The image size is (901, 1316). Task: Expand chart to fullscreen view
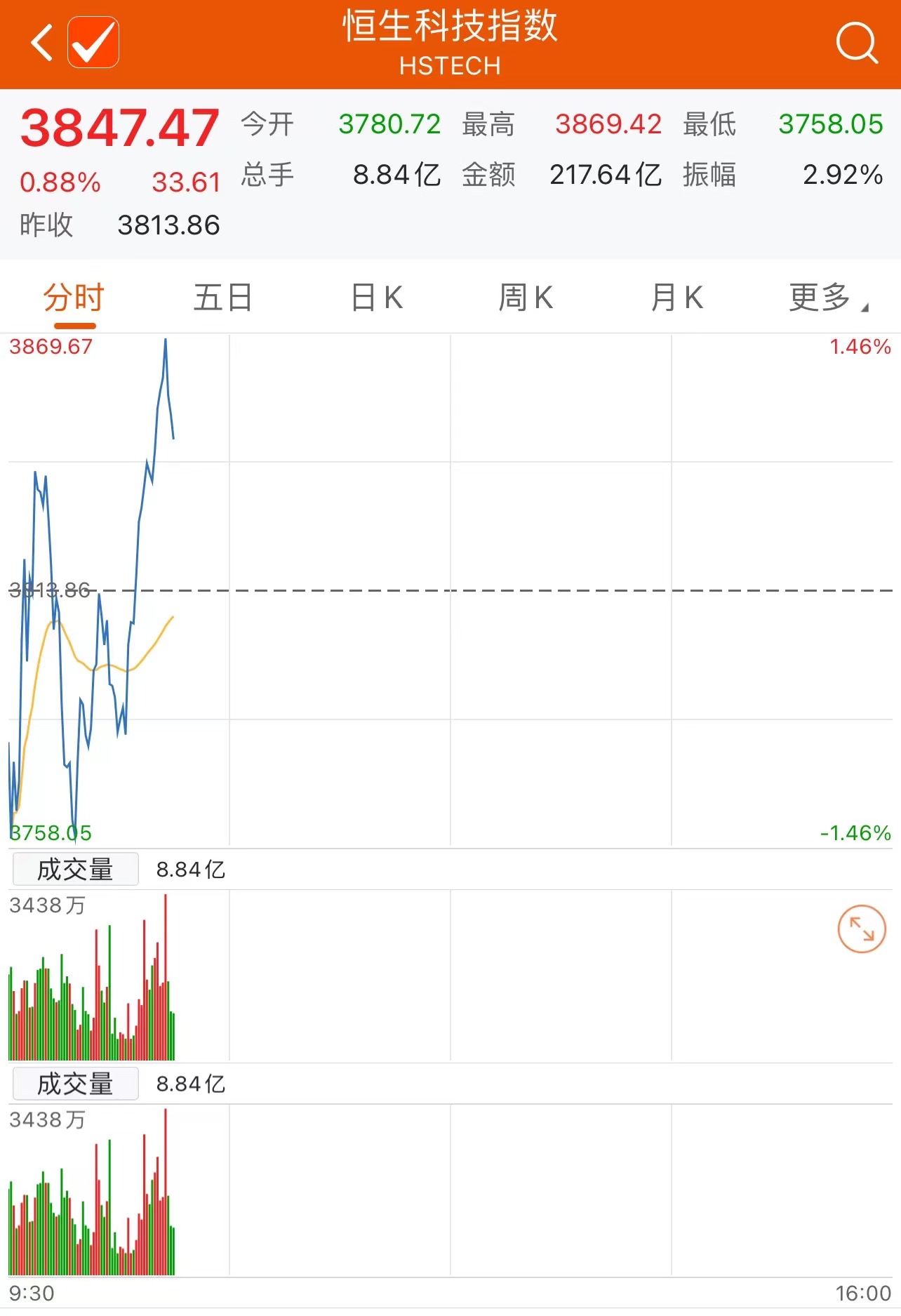[861, 929]
